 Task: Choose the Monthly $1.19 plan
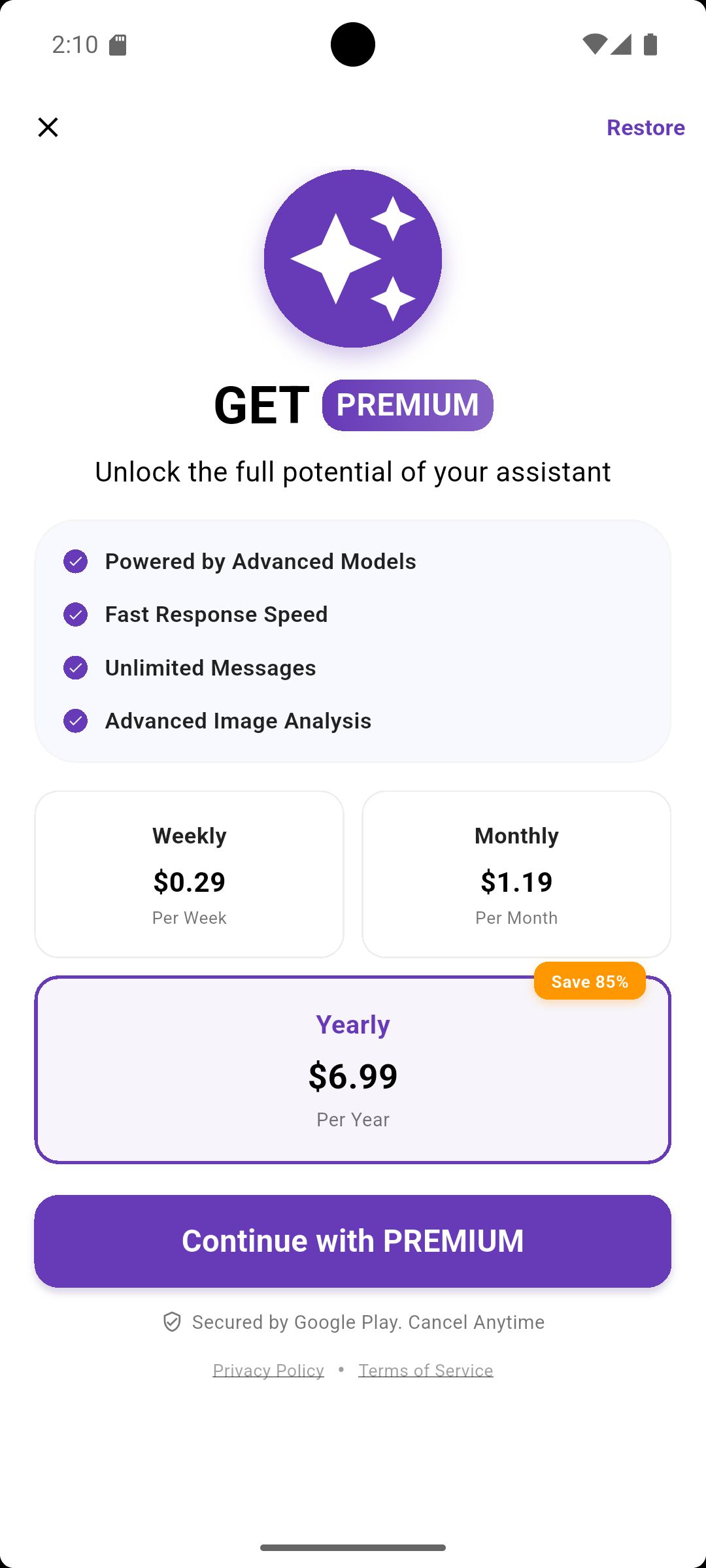(x=516, y=874)
